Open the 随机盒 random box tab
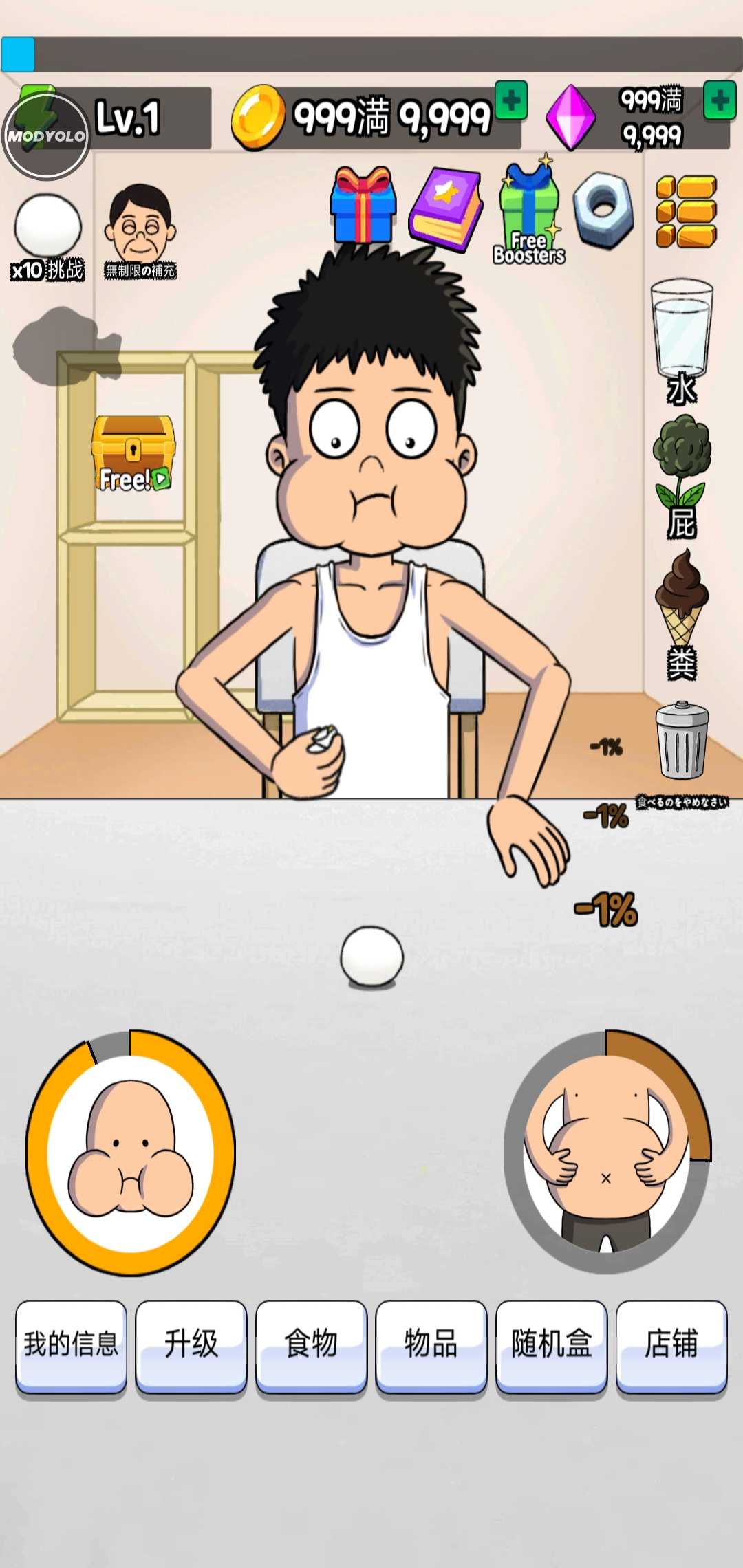The height and width of the screenshot is (1568, 743). click(551, 1344)
